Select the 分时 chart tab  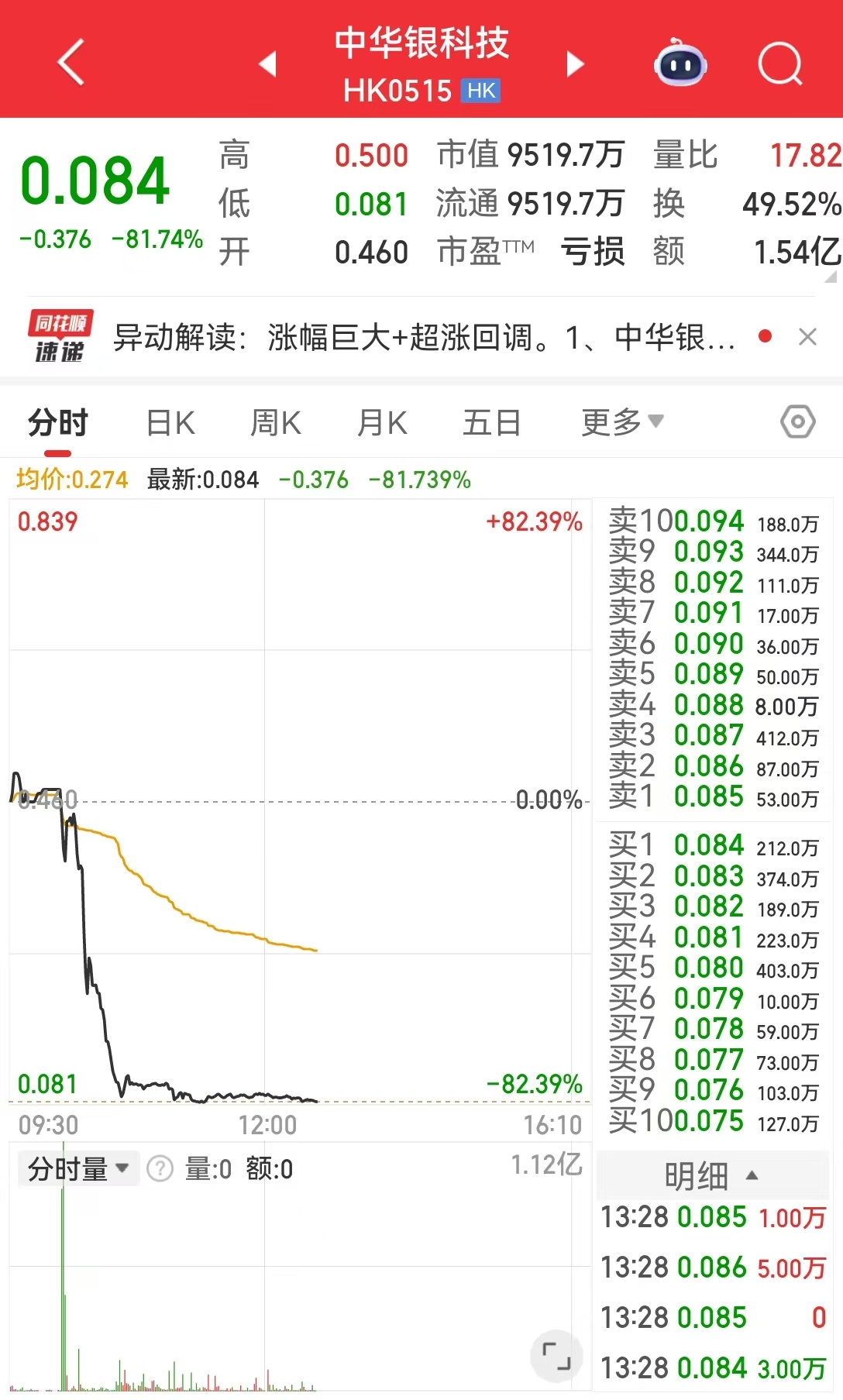coord(58,423)
